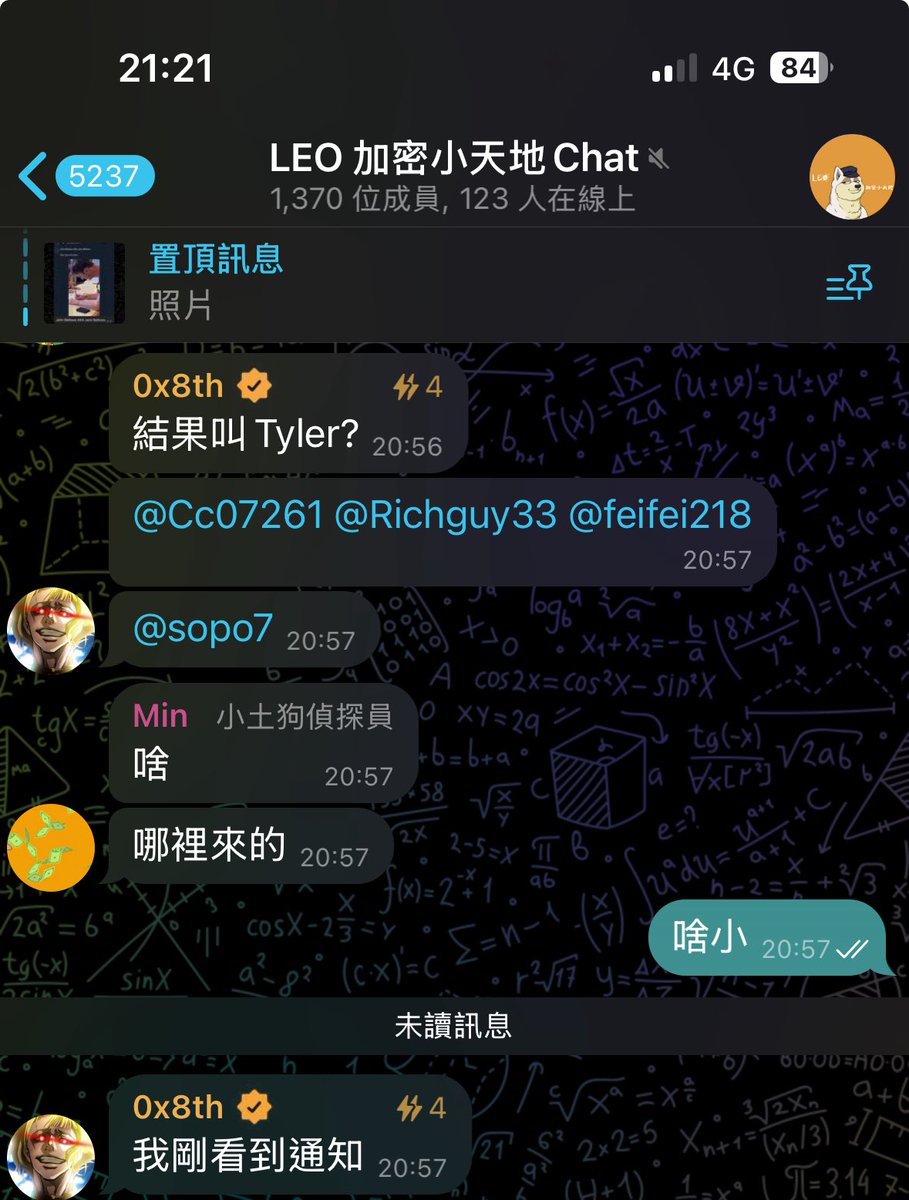The image size is (909, 1200).
Task: Open 0x8th profile from 結果叫 Tyler? message
Action: click(179, 386)
